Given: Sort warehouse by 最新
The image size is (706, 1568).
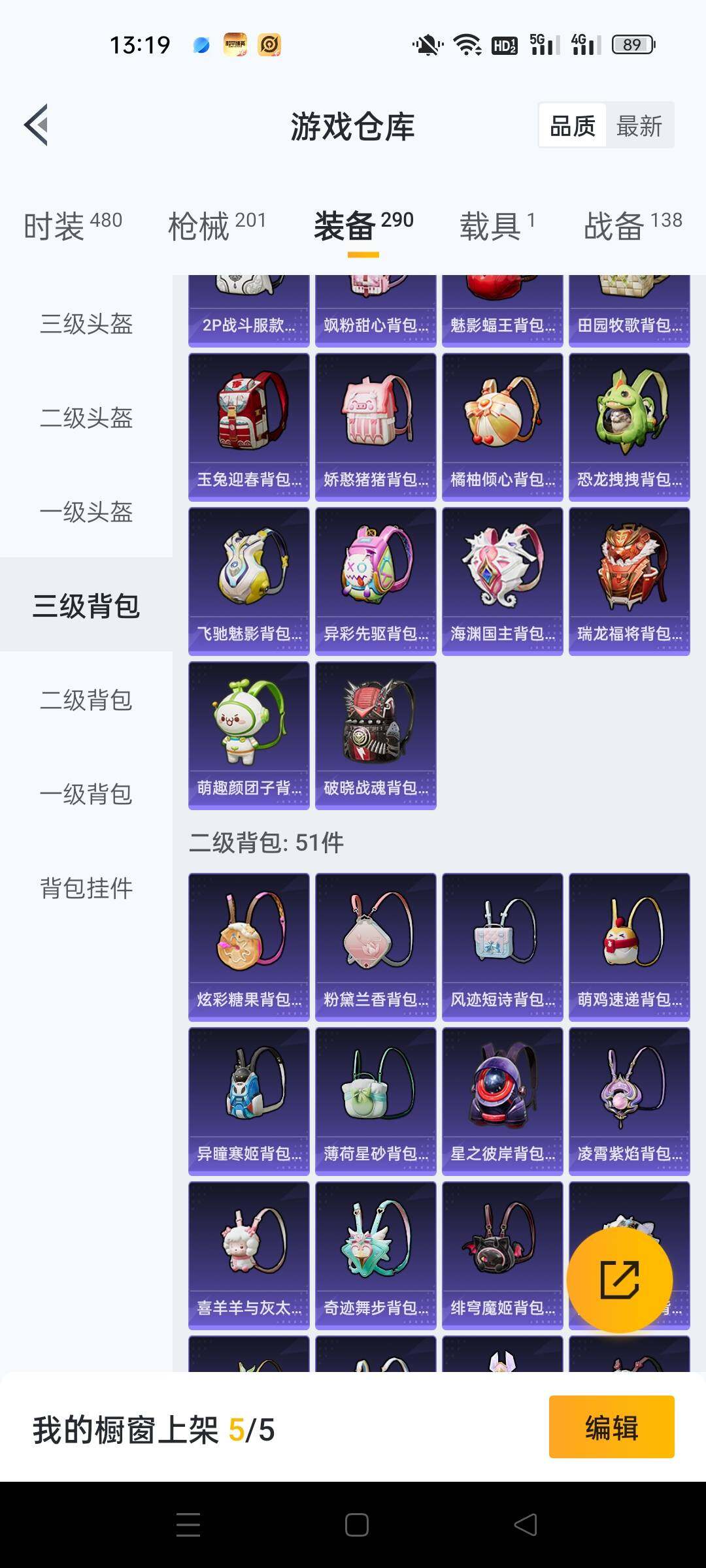Looking at the screenshot, I should (x=639, y=125).
